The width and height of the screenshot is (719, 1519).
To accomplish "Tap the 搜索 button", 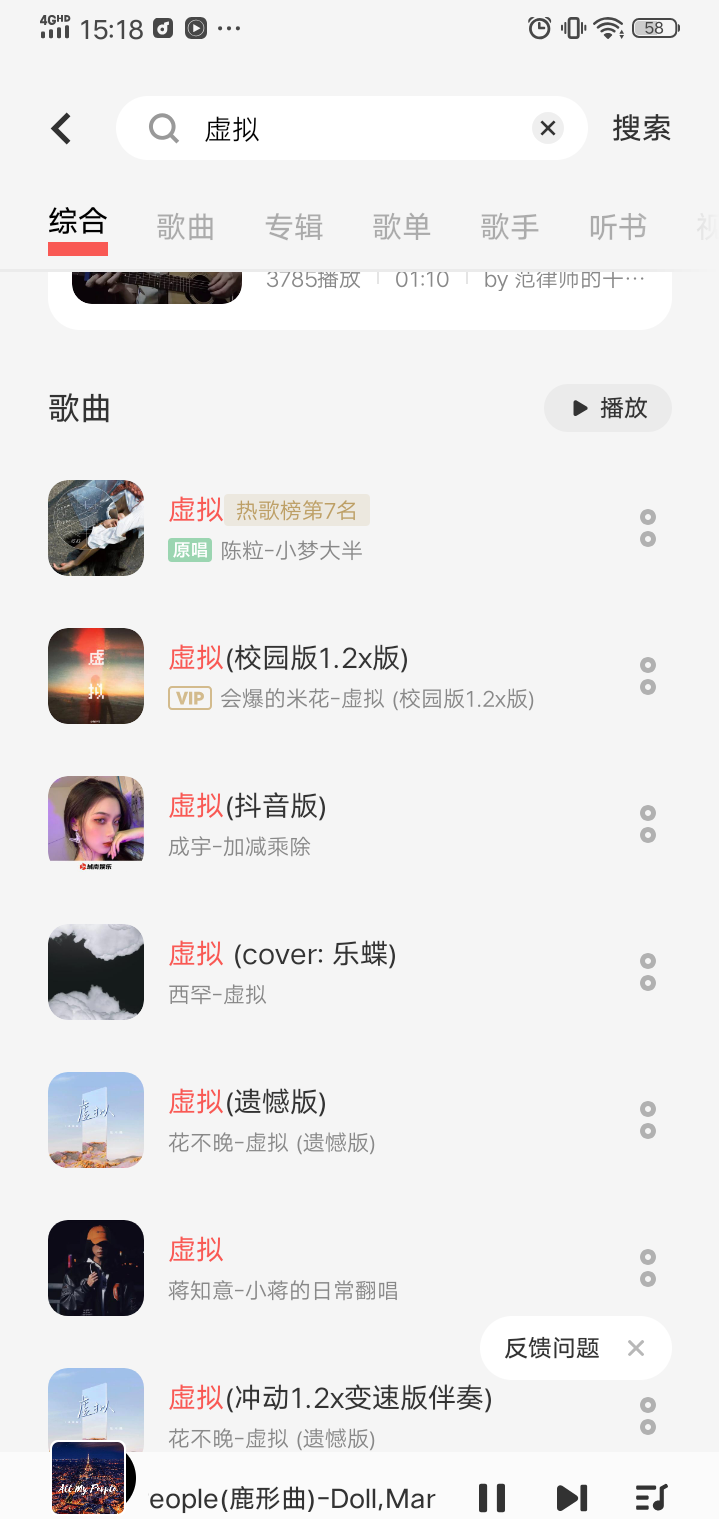I will (641, 128).
